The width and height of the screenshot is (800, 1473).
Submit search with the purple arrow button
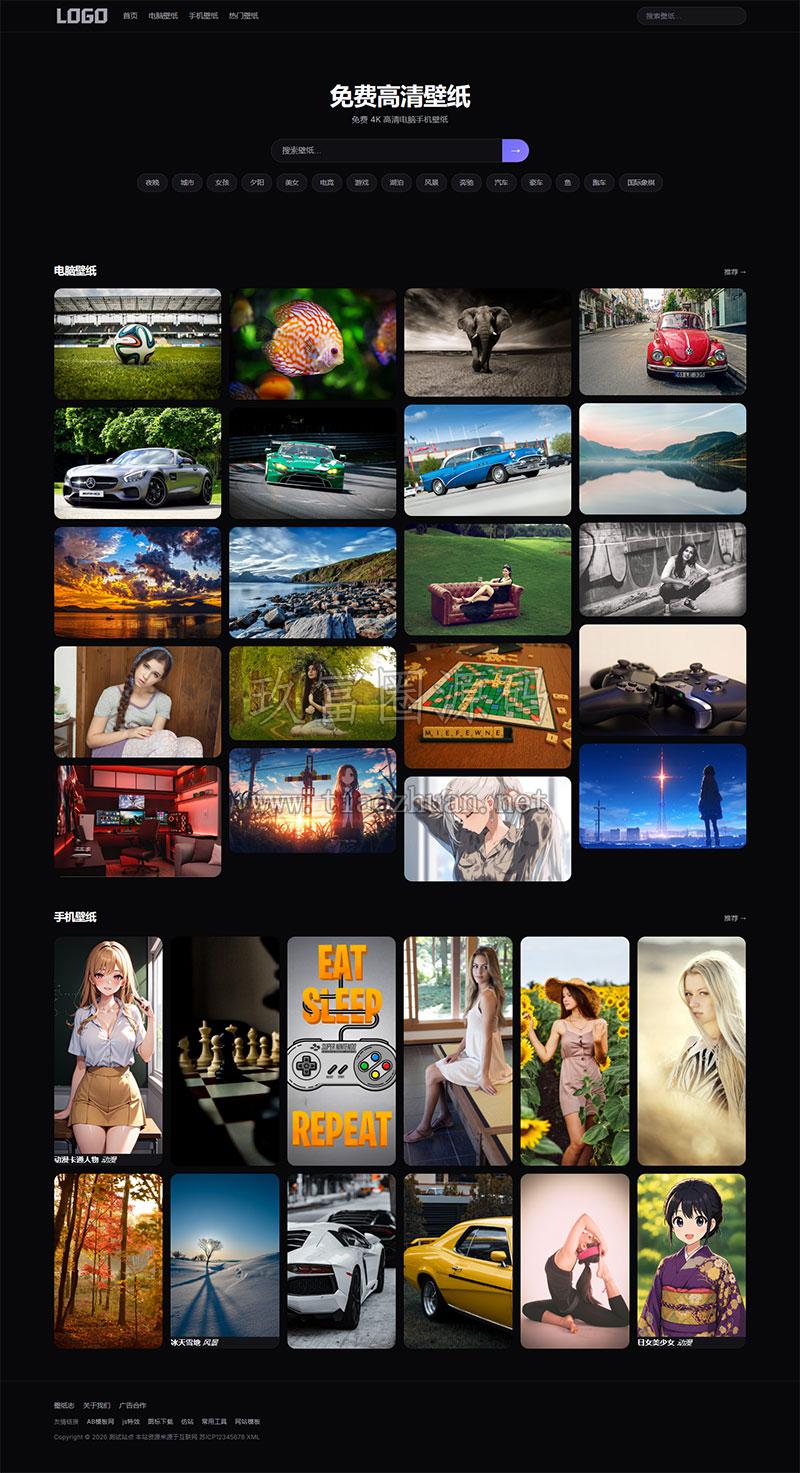(515, 150)
